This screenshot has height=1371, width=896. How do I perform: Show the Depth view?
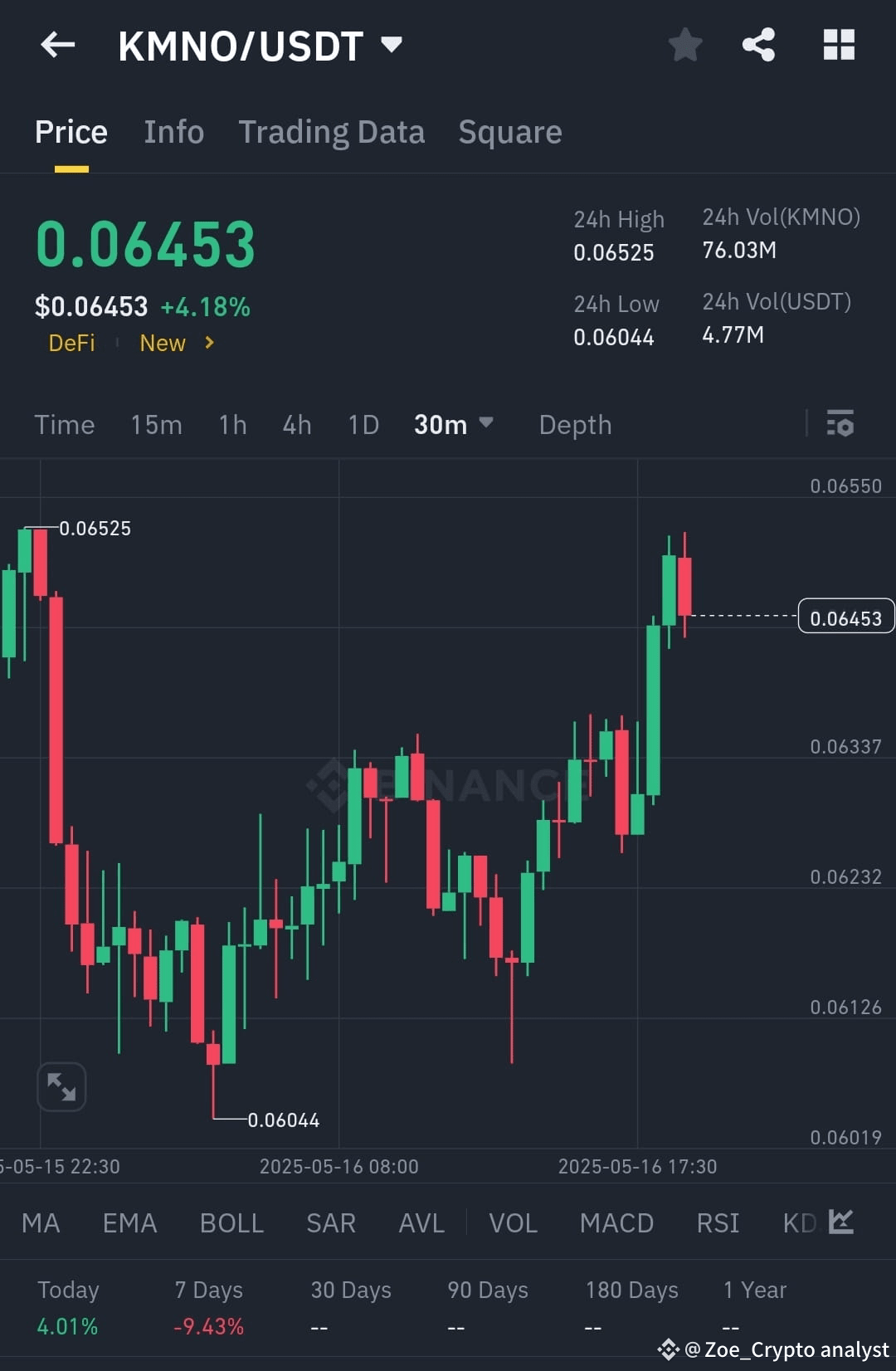coord(575,424)
